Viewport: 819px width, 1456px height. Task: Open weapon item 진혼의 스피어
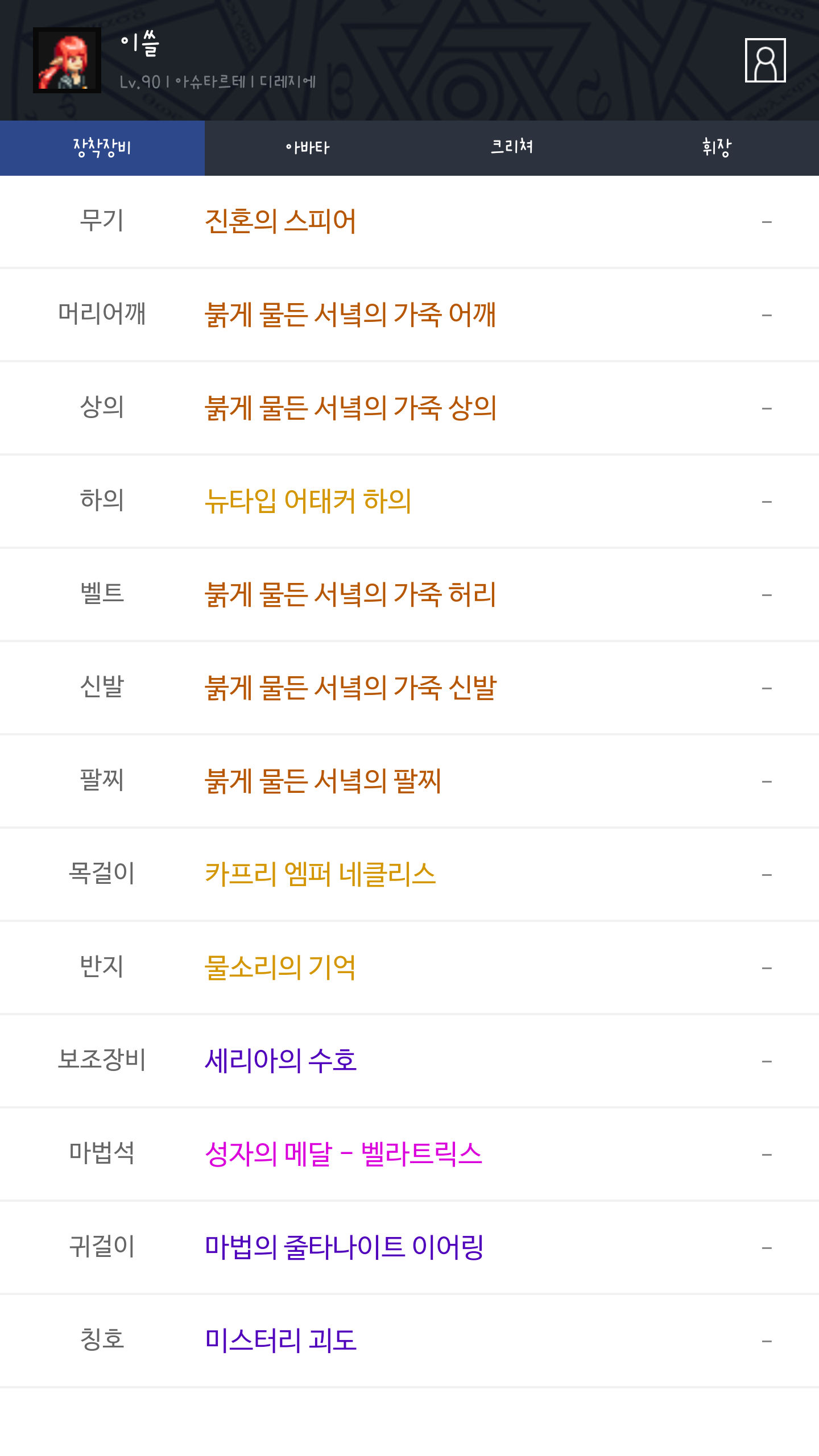tap(280, 221)
